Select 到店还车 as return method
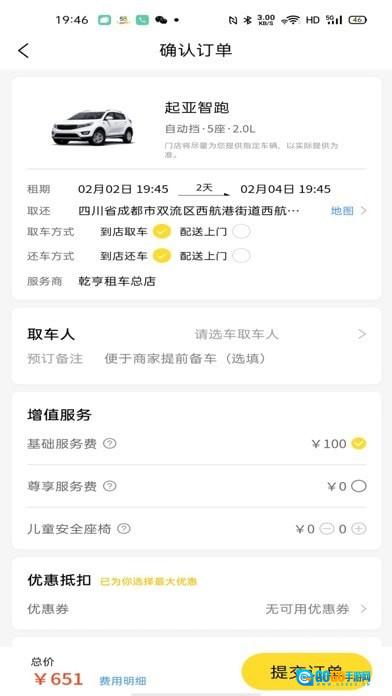 point(162,256)
